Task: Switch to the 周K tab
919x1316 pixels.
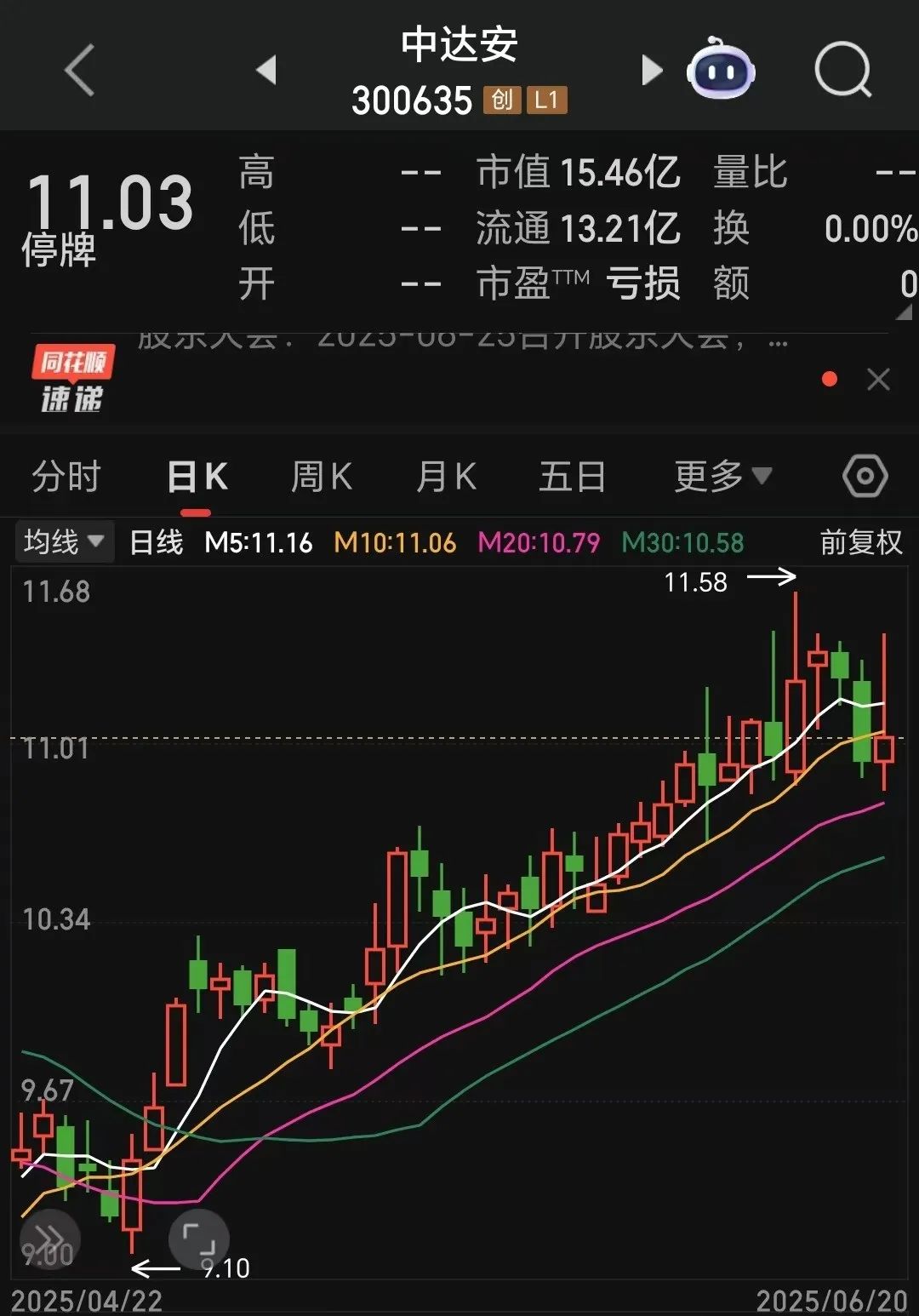Action: [x=322, y=477]
